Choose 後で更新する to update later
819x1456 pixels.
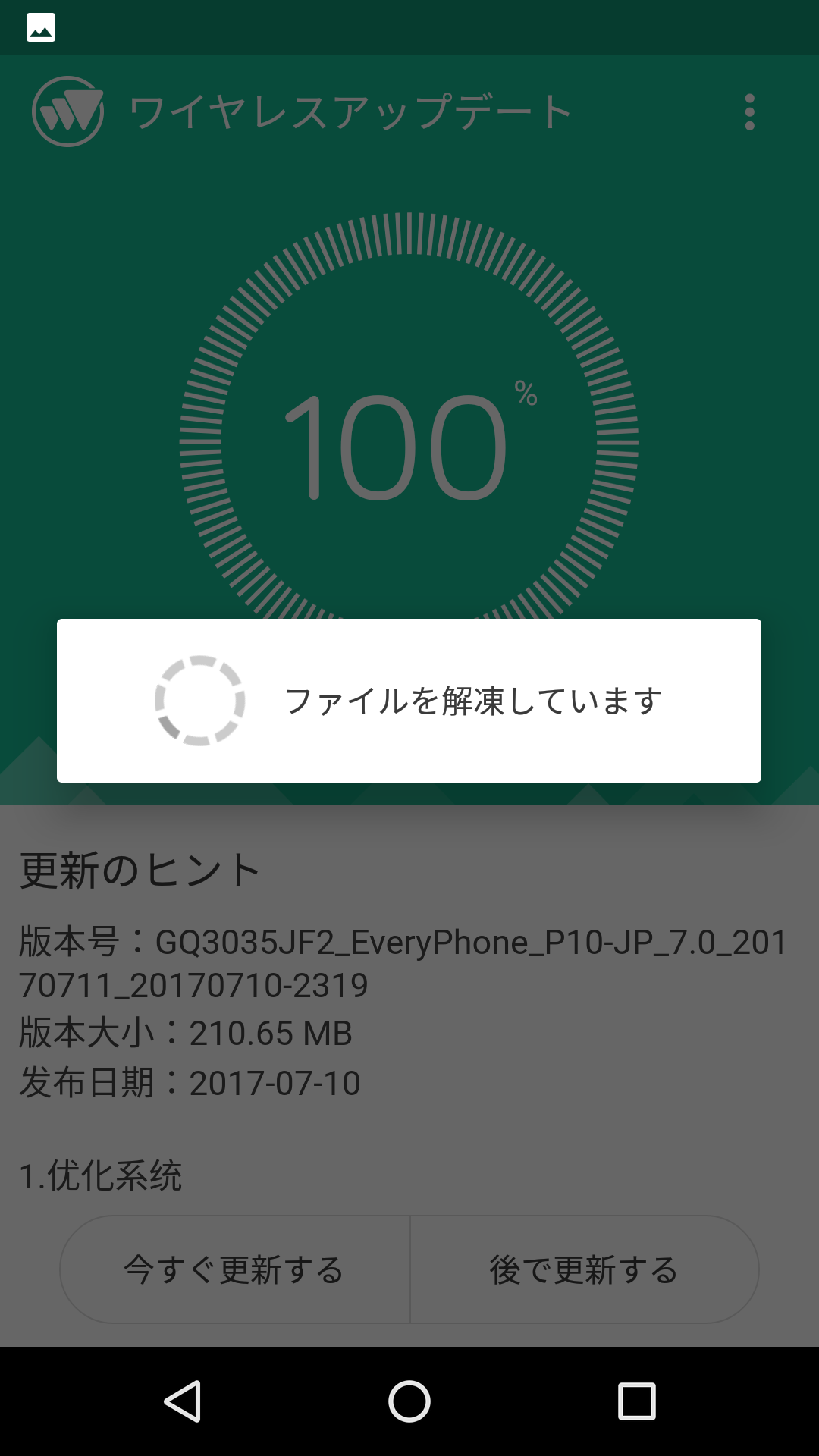pos(585,1269)
